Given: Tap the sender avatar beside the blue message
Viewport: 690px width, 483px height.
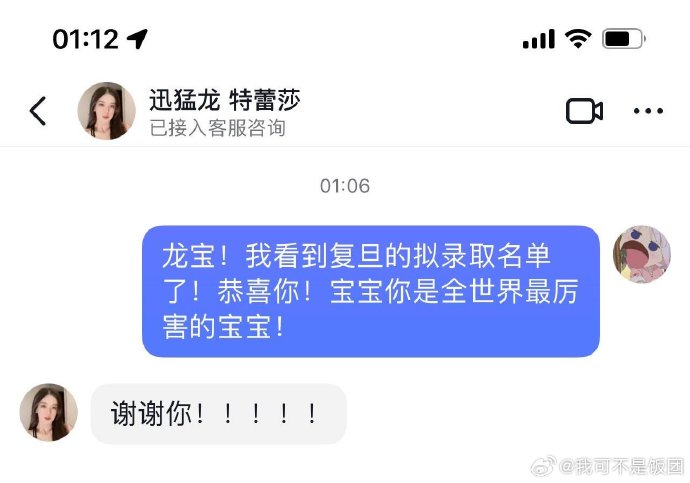Looking at the screenshot, I should pyautogui.click(x=641, y=254).
